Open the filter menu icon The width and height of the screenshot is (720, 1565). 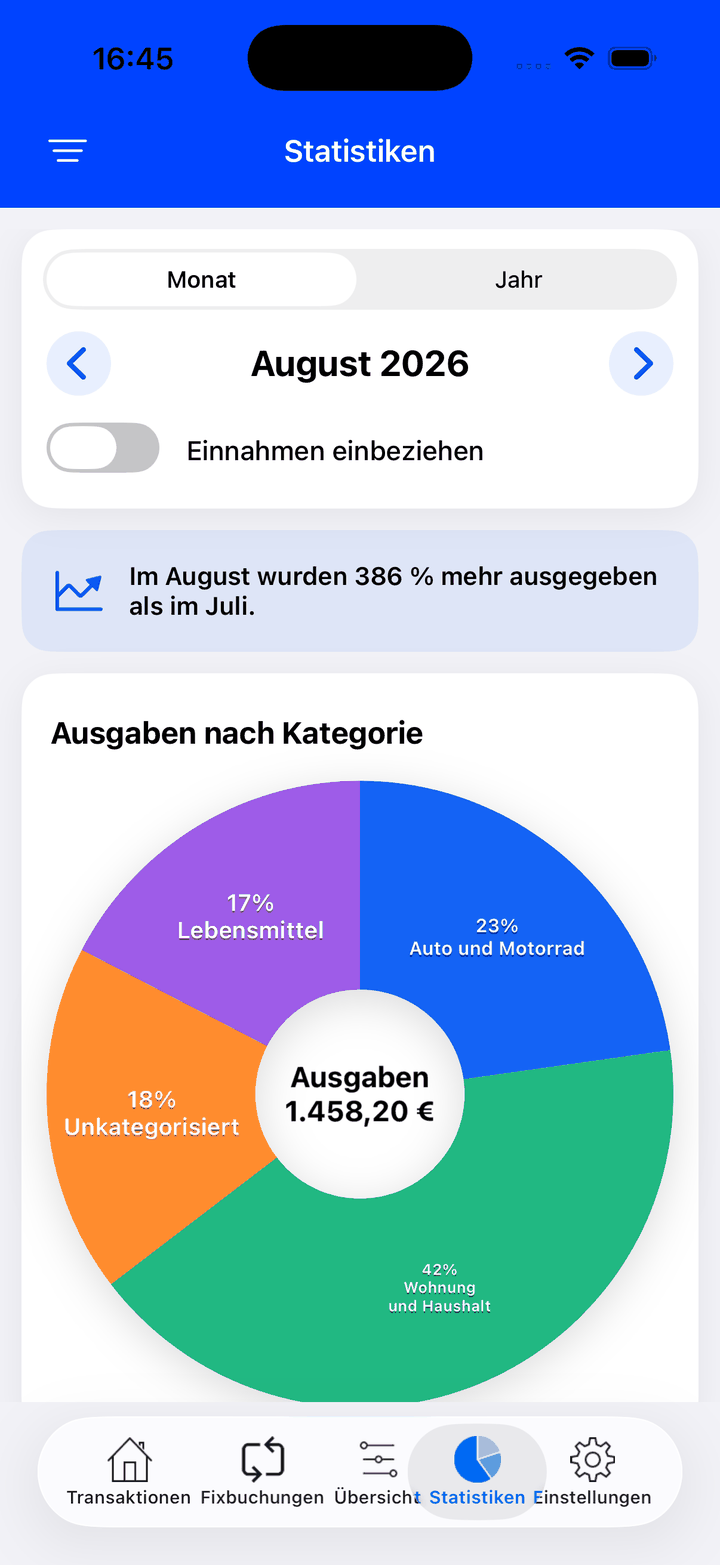click(68, 151)
